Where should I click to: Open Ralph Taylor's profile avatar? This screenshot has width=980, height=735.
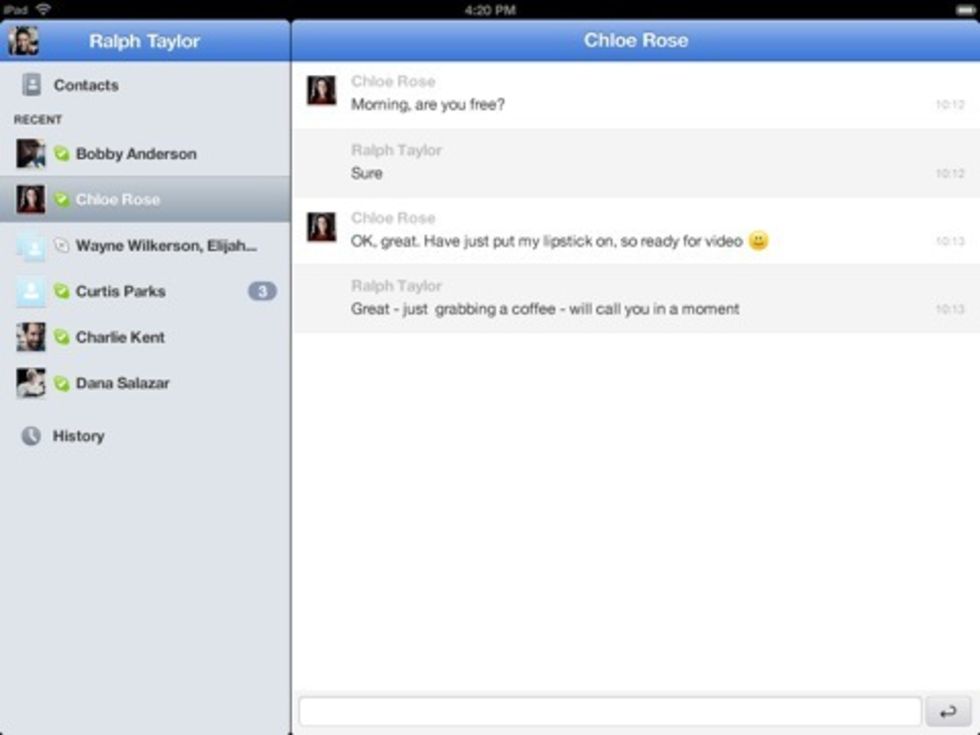[x=24, y=41]
